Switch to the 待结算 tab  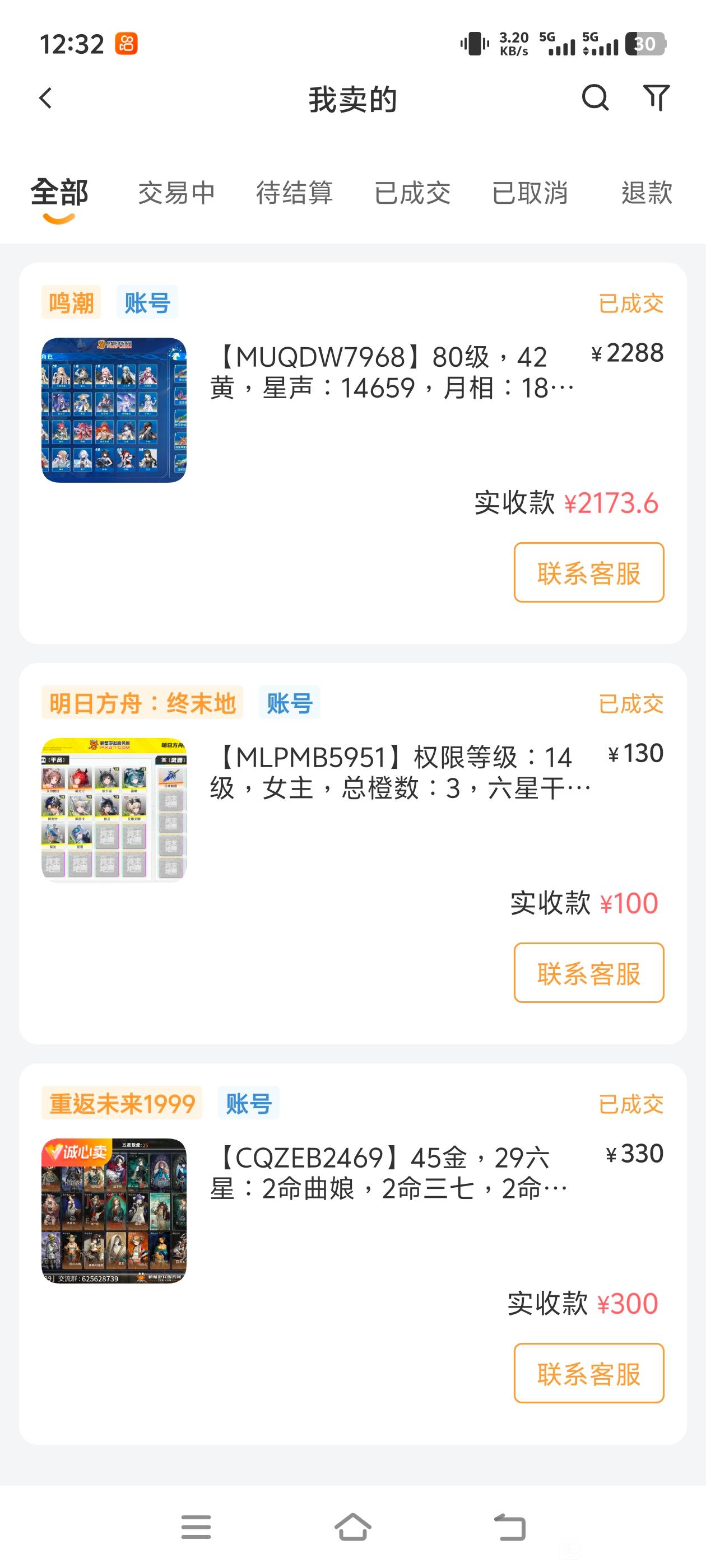pos(294,193)
